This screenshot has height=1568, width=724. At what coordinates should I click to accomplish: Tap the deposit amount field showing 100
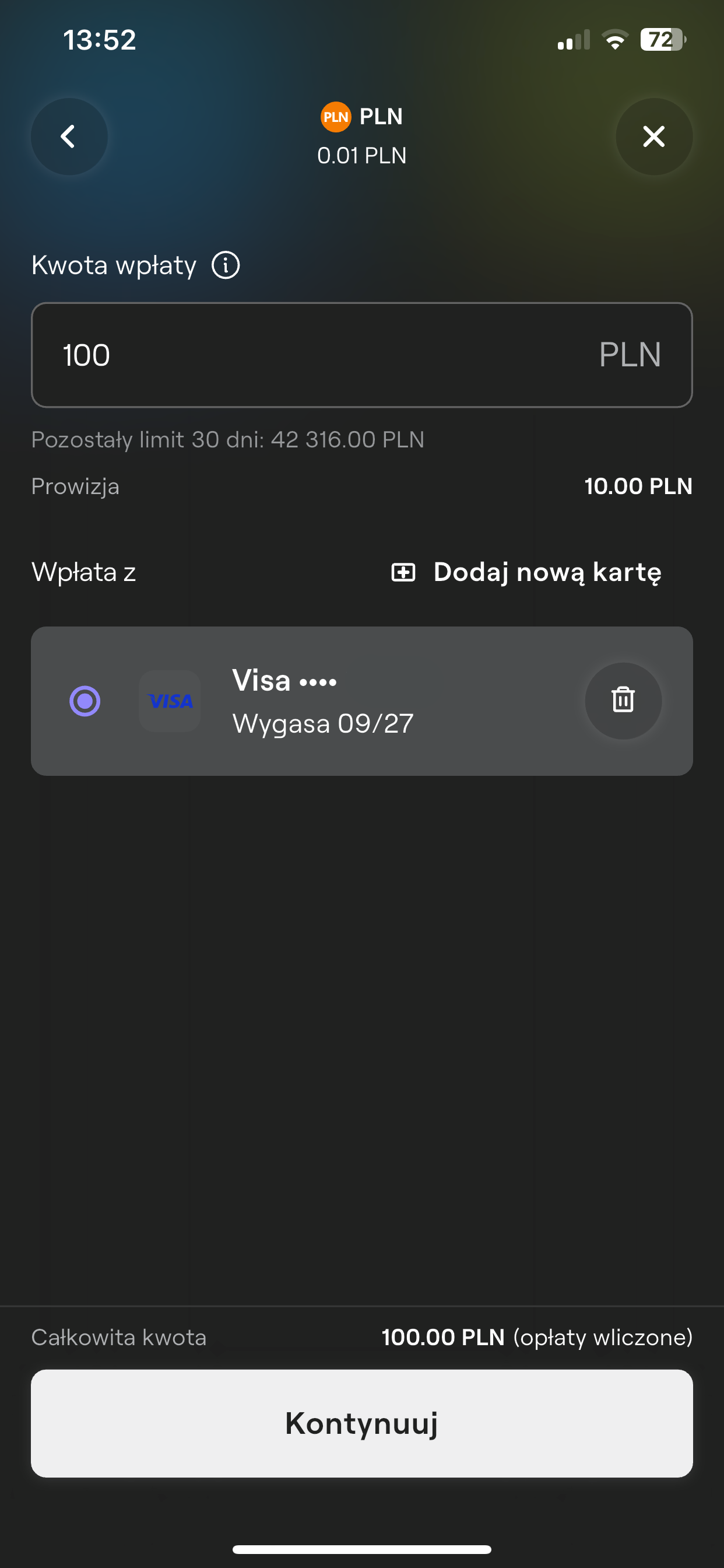coord(361,354)
